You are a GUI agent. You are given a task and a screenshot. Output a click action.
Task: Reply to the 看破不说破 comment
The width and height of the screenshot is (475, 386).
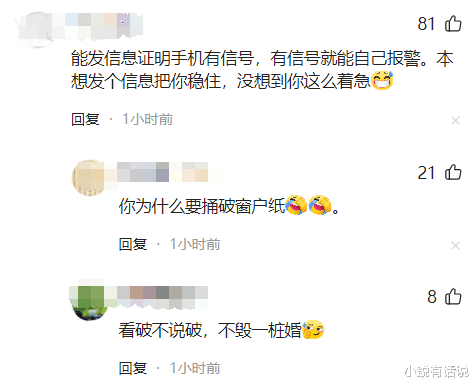(x=133, y=368)
